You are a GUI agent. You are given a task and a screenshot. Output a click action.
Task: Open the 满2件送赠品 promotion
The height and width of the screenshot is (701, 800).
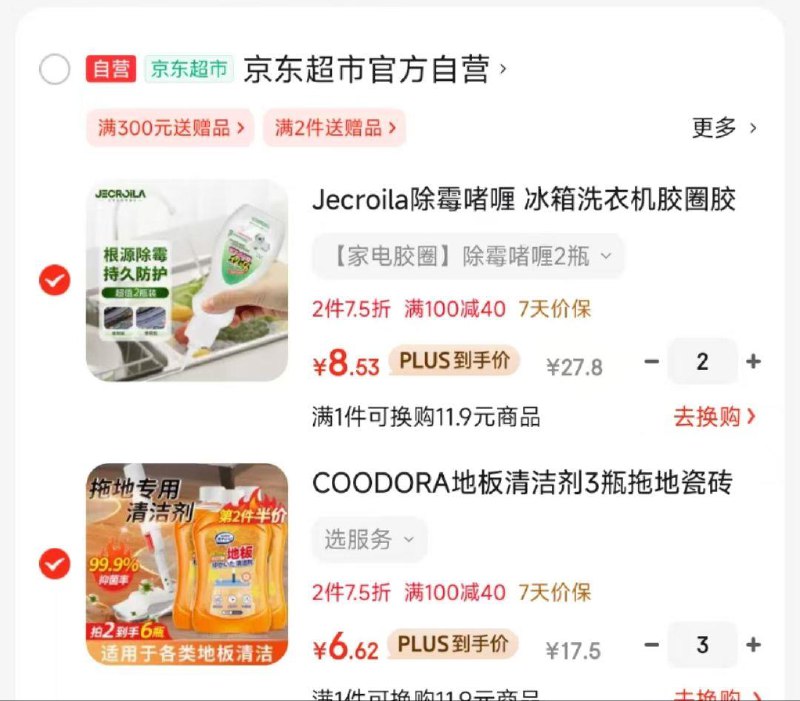pos(335,128)
